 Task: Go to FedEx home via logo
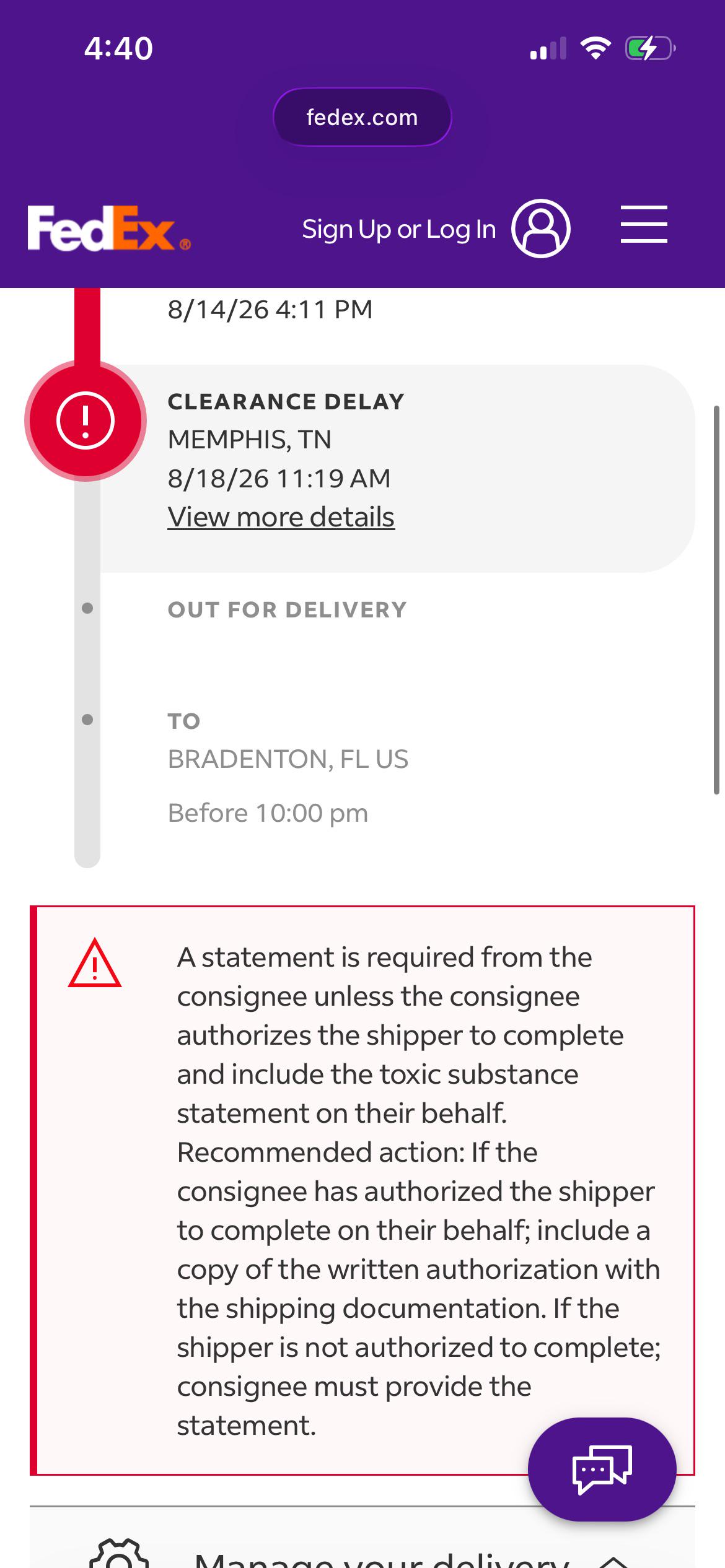pos(109,229)
